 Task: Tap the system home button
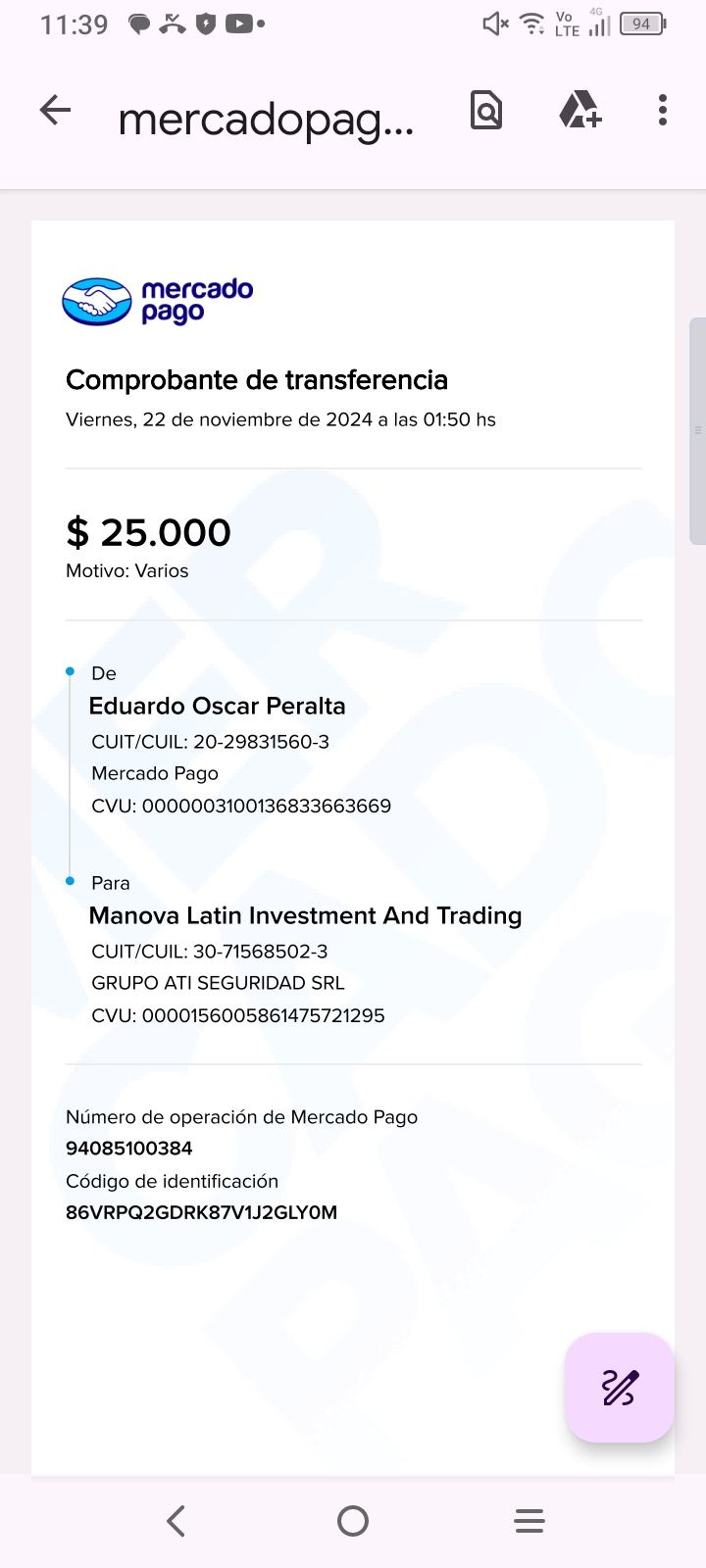point(353,1521)
